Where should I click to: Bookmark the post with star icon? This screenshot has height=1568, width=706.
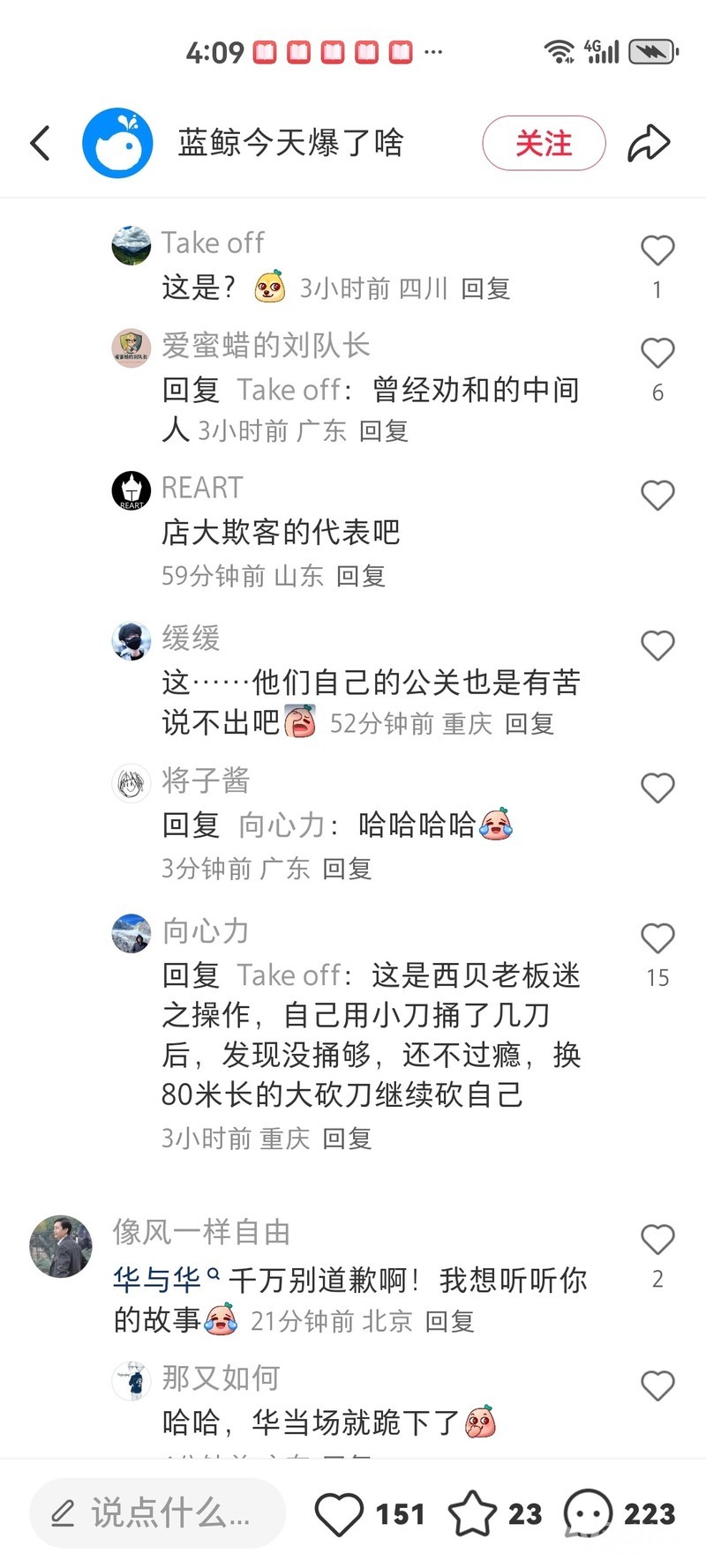[x=472, y=1513]
